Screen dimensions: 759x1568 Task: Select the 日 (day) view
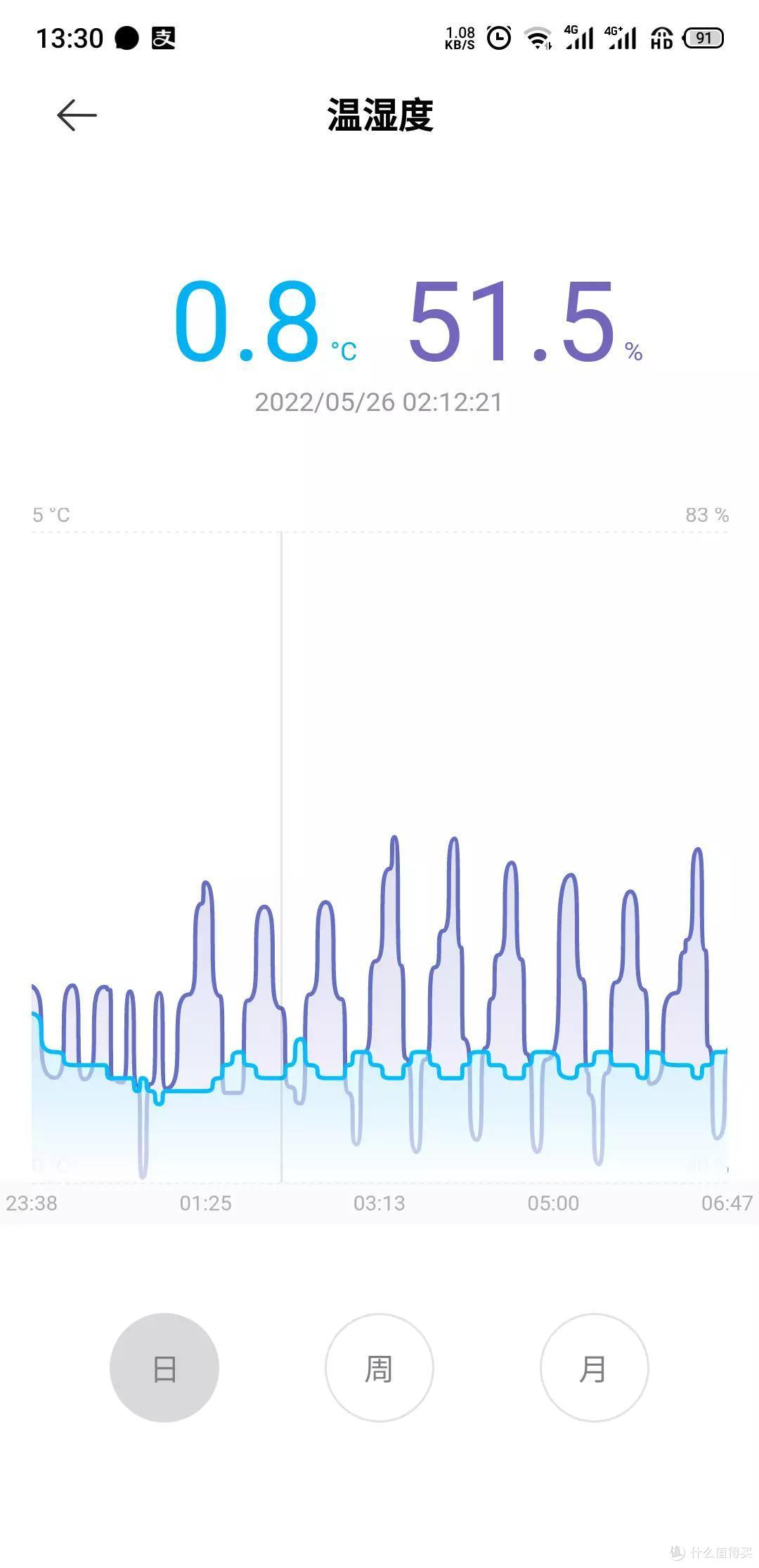(x=164, y=1368)
